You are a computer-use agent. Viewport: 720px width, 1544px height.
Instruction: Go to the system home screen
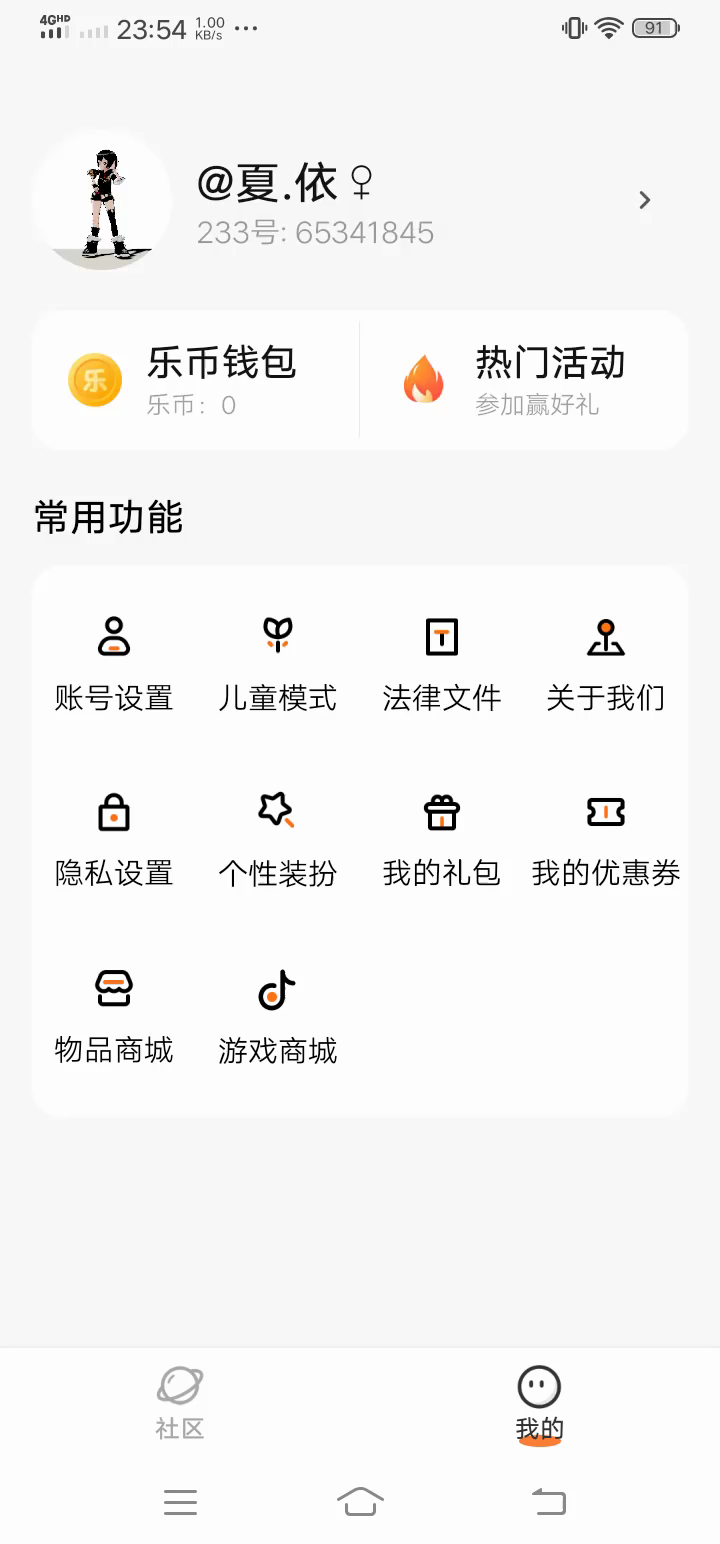tap(360, 1501)
